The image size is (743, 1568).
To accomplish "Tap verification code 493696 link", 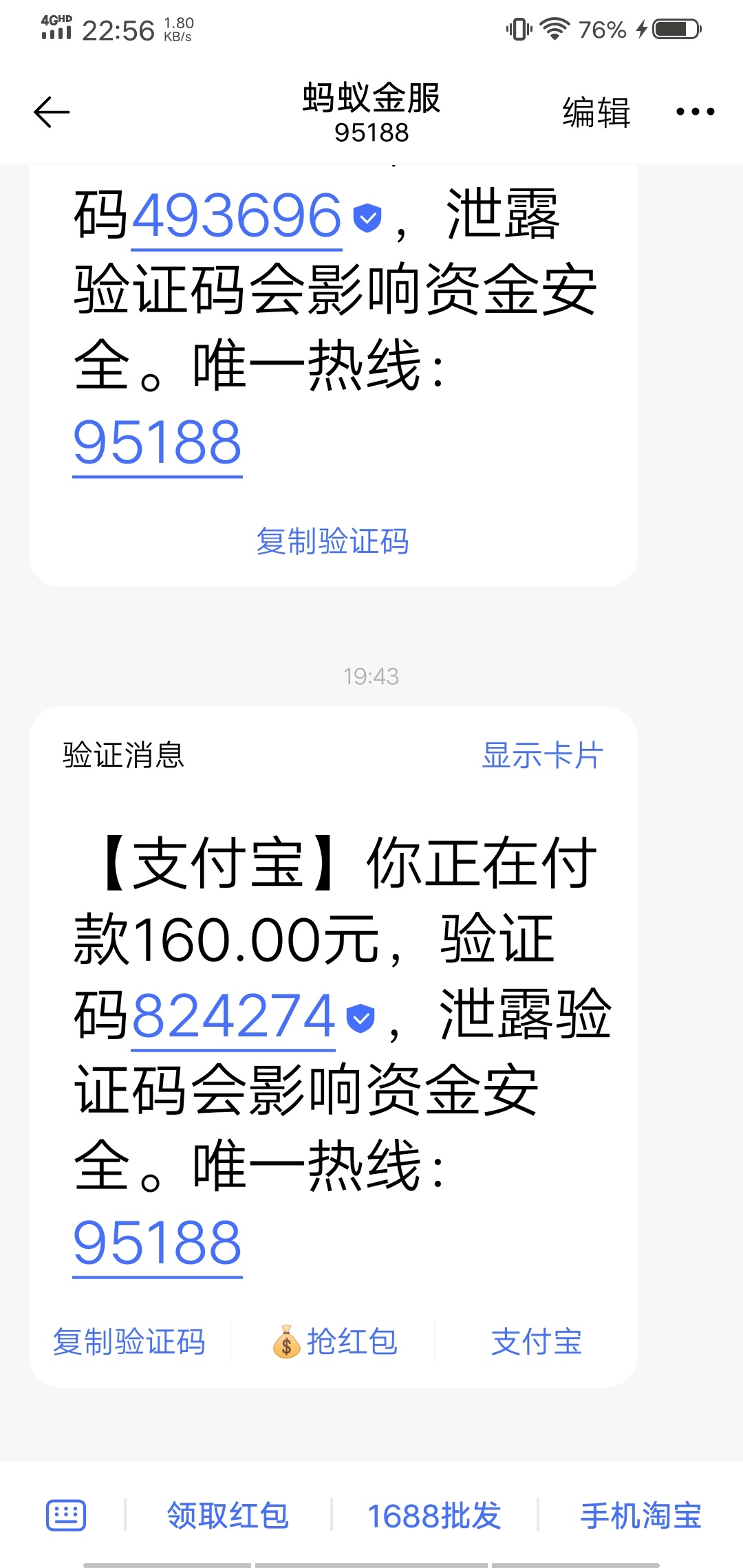I will click(237, 216).
